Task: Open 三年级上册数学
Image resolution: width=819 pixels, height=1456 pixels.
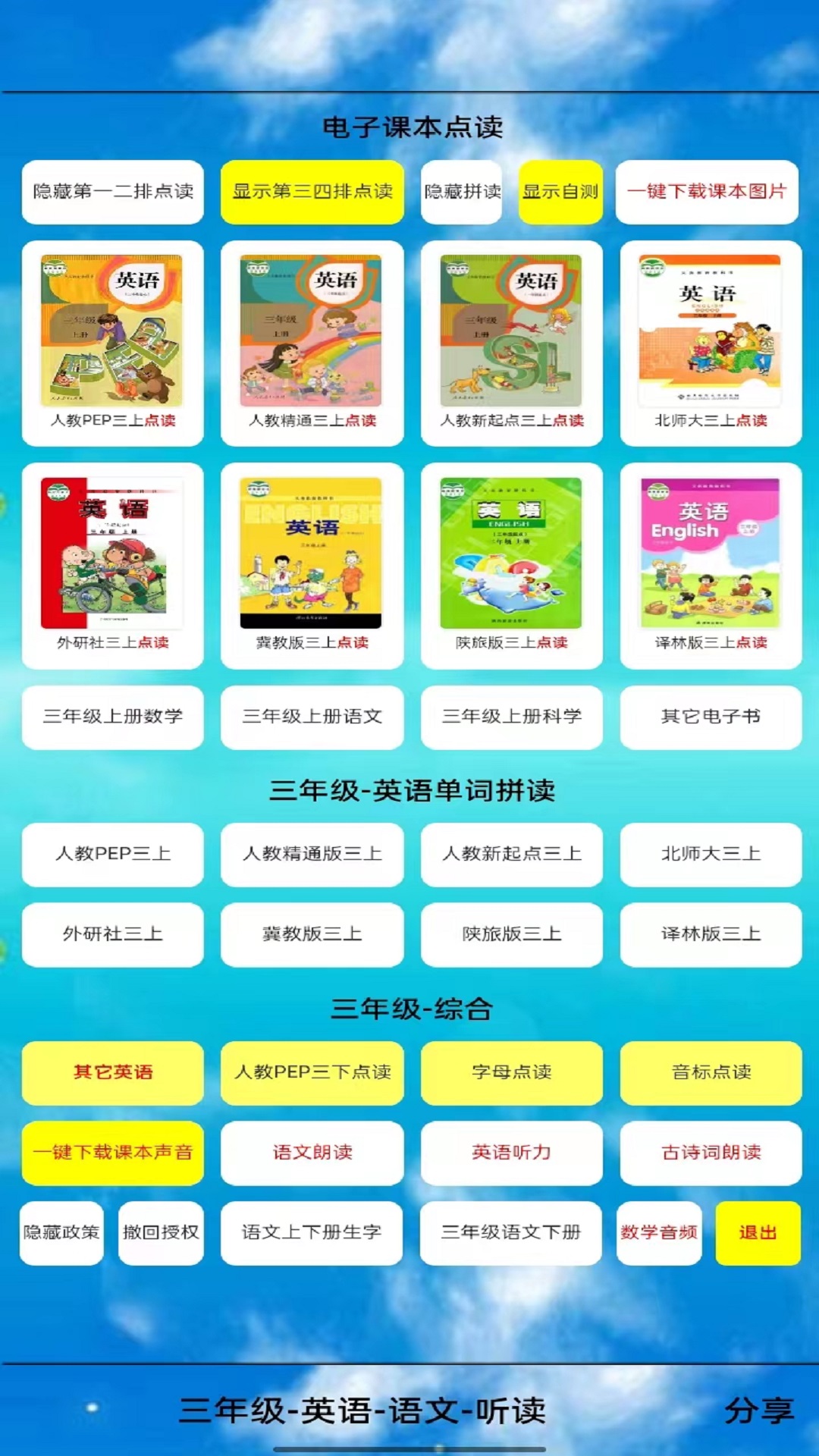Action: 113,717
